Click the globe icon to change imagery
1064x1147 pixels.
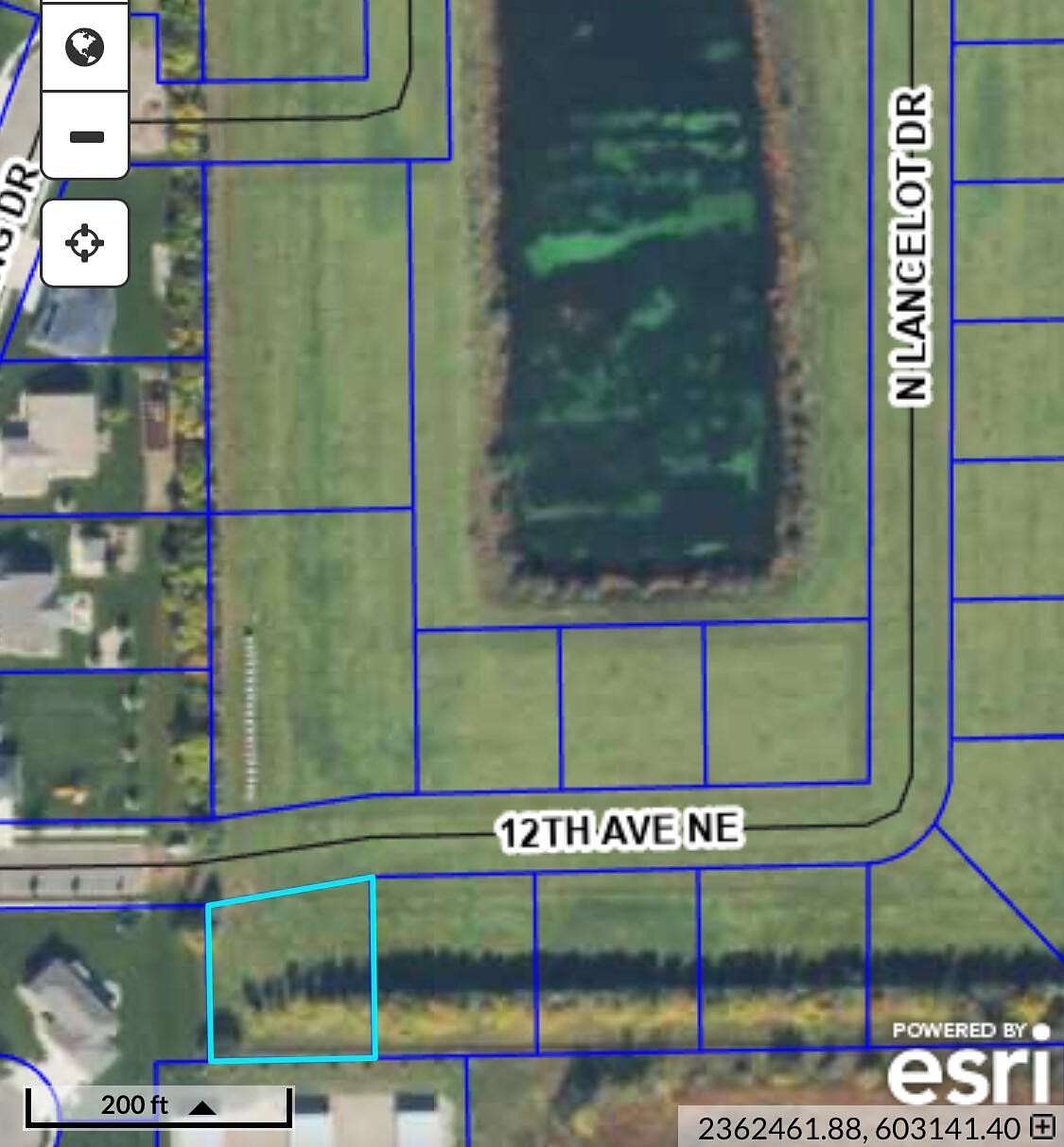(x=83, y=47)
